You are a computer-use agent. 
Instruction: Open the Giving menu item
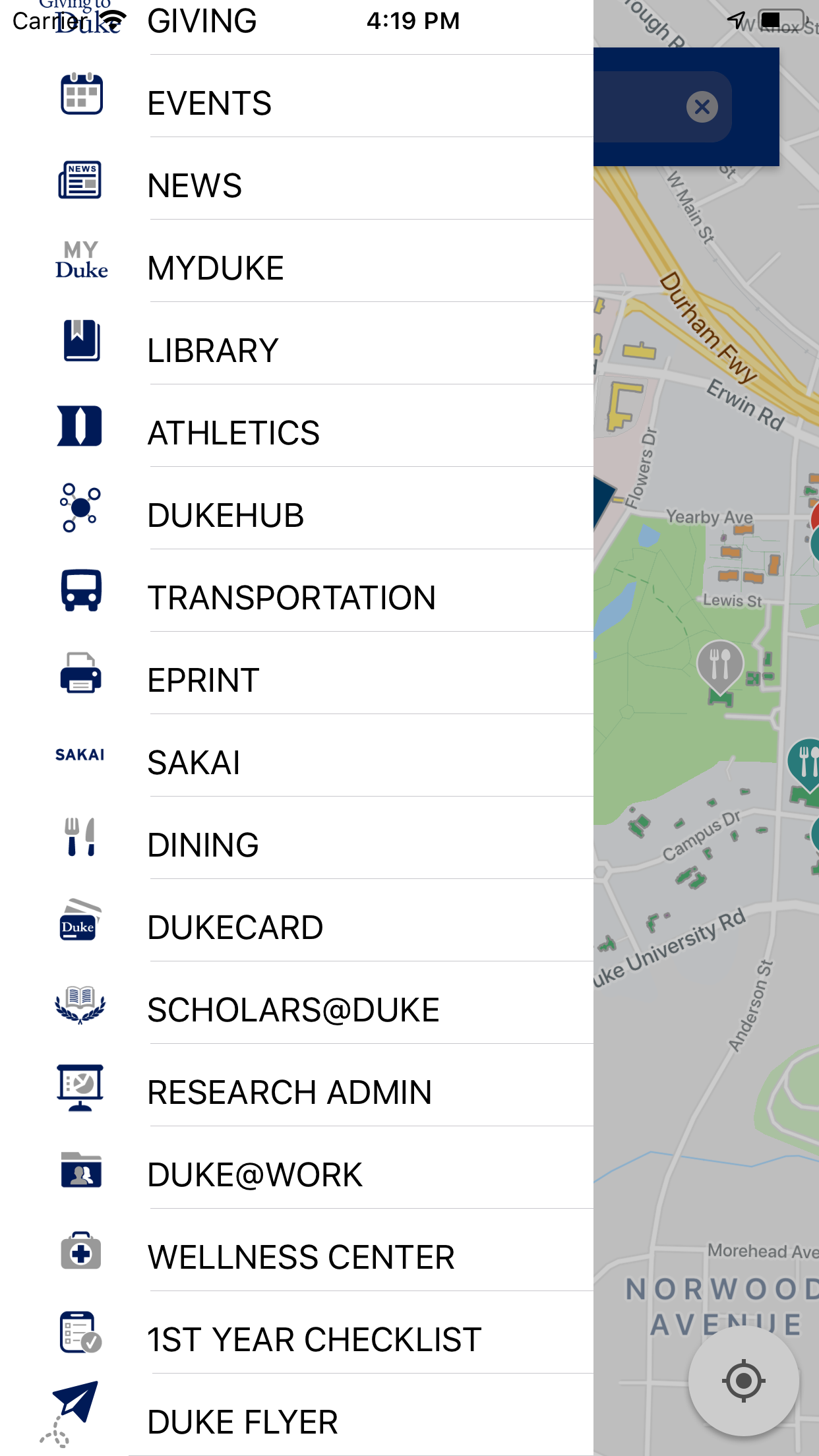(x=297, y=21)
